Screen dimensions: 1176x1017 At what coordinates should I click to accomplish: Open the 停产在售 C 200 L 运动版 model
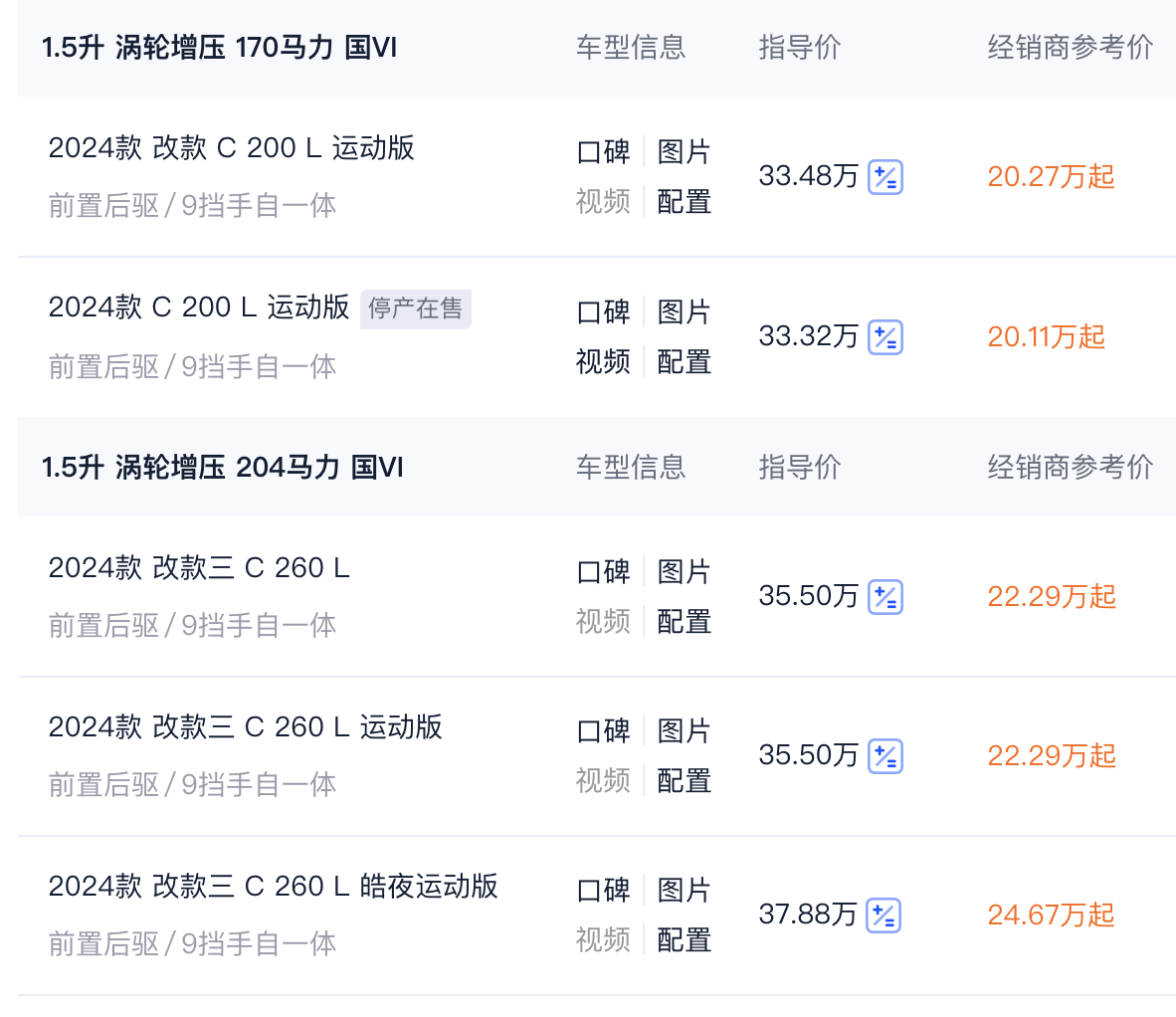click(199, 307)
